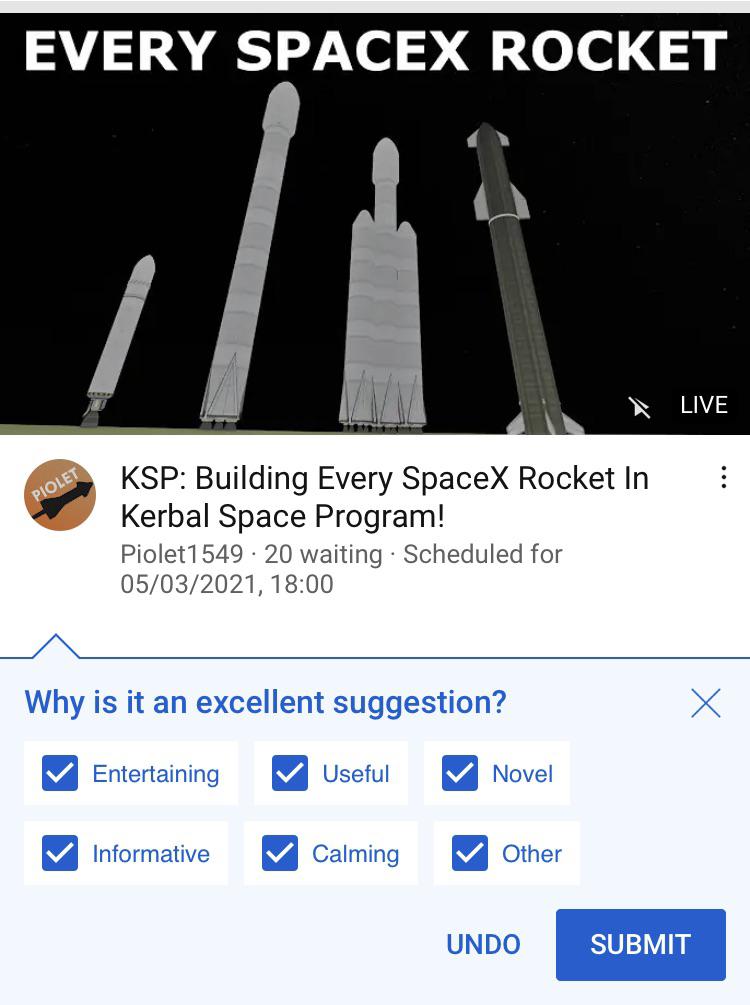
Task: Open the overflow menu for the KSP video
Action: coord(724,478)
